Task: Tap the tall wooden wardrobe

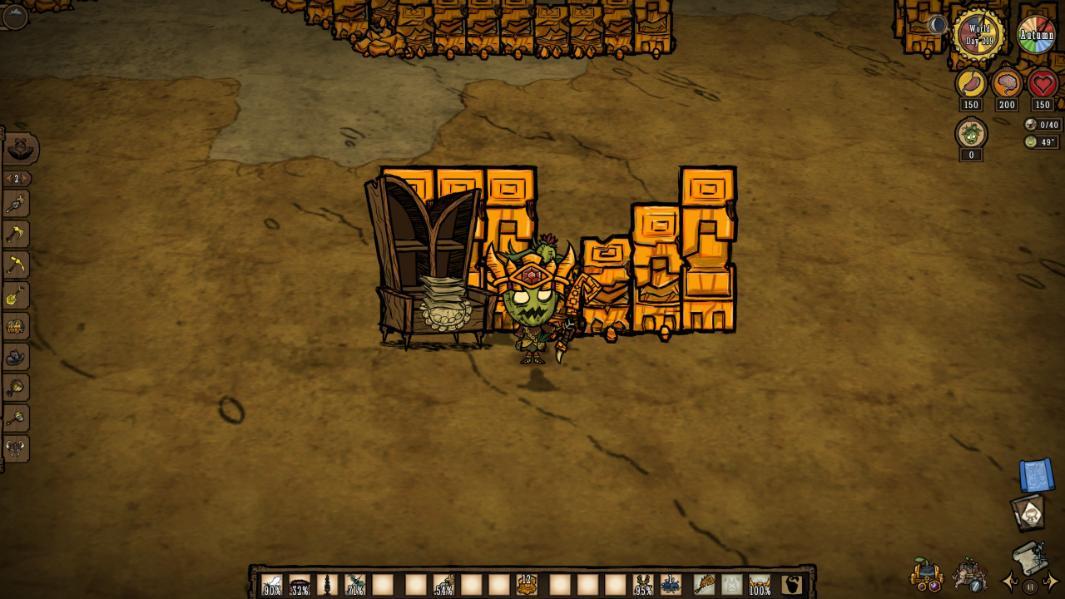Action: tap(425, 262)
